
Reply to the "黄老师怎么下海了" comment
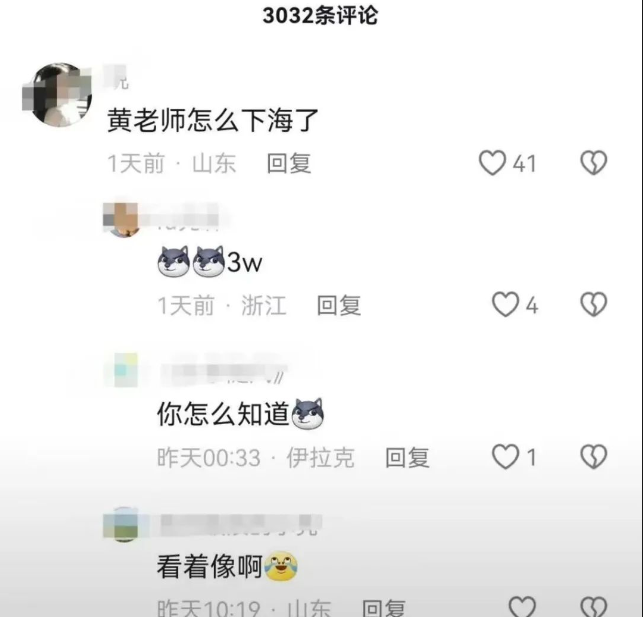289,163
